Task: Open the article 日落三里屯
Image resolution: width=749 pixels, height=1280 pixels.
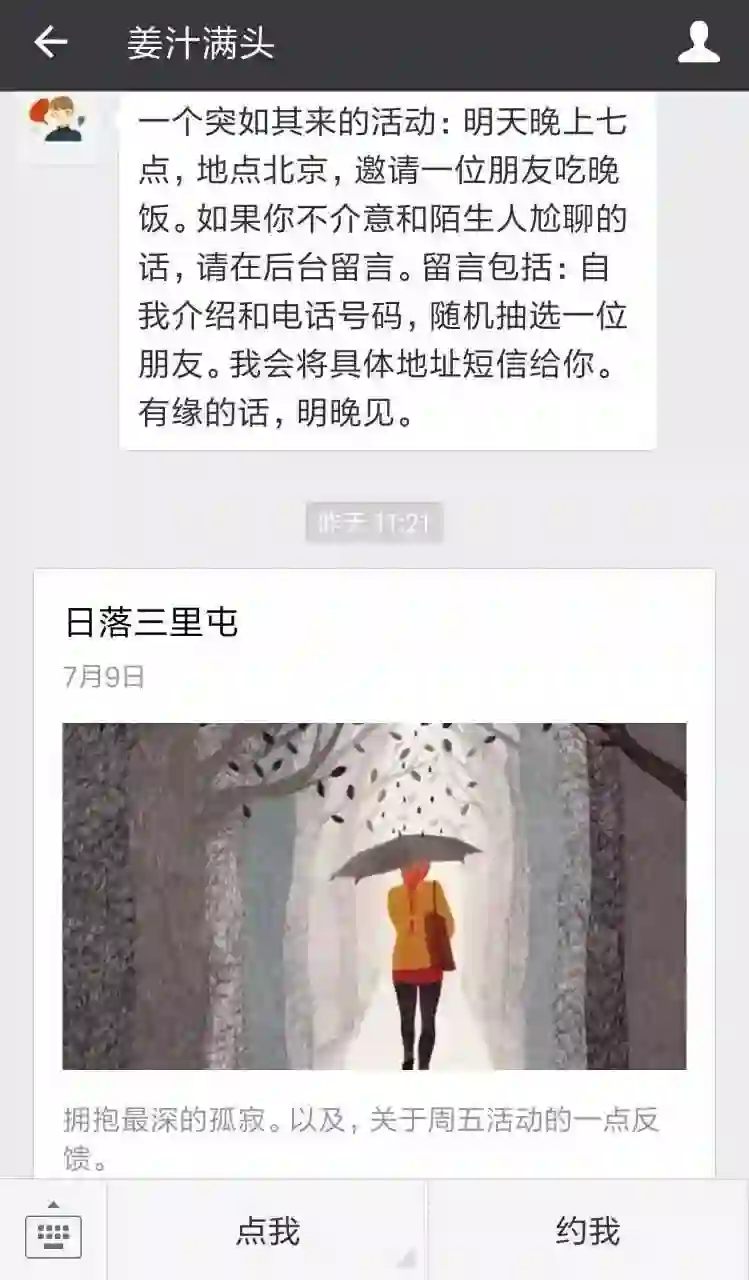Action: [374, 874]
